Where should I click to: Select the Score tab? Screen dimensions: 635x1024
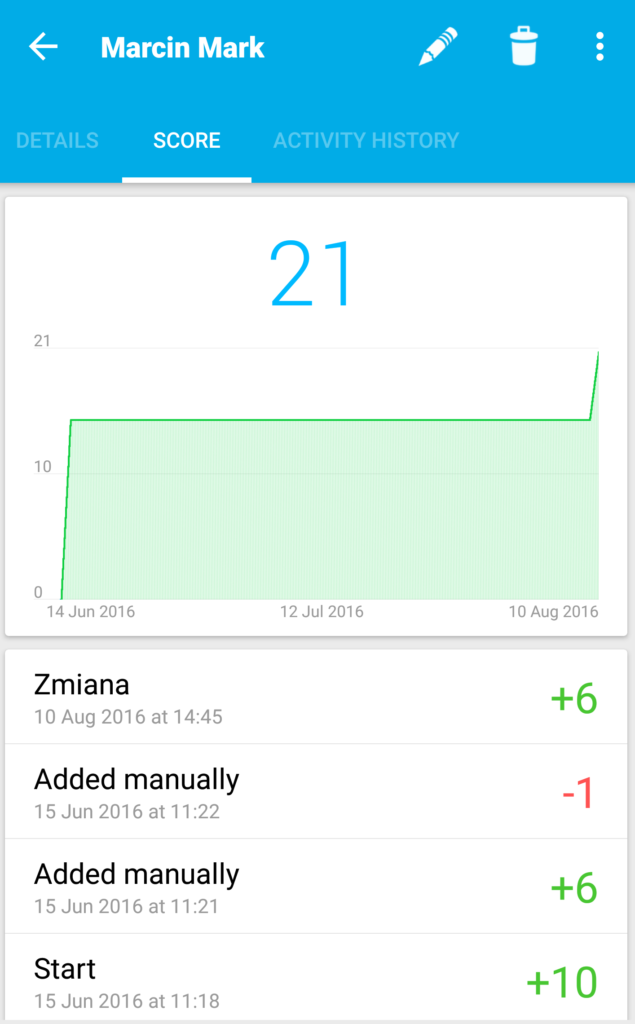click(187, 140)
